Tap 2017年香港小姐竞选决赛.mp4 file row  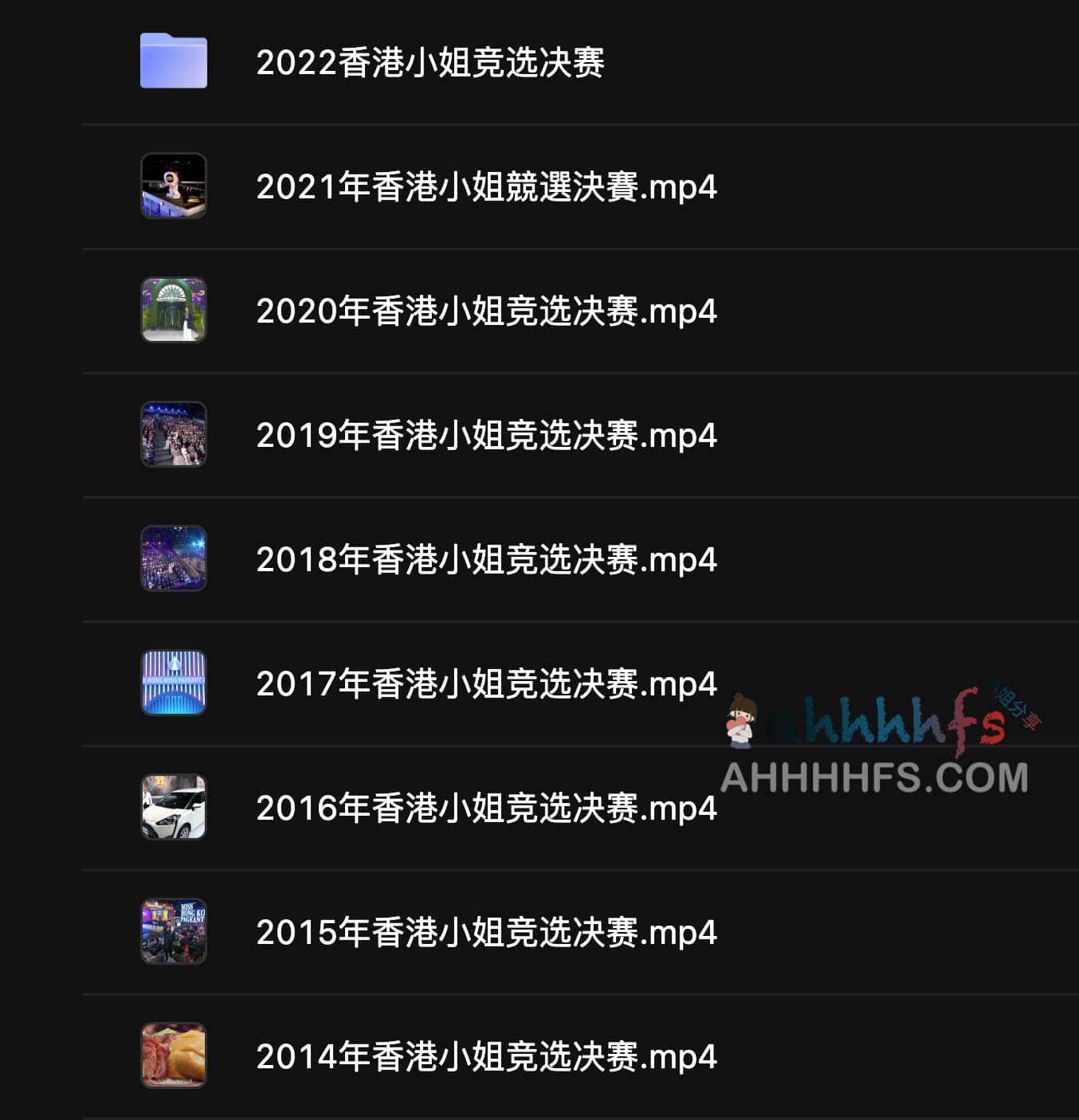(486, 683)
